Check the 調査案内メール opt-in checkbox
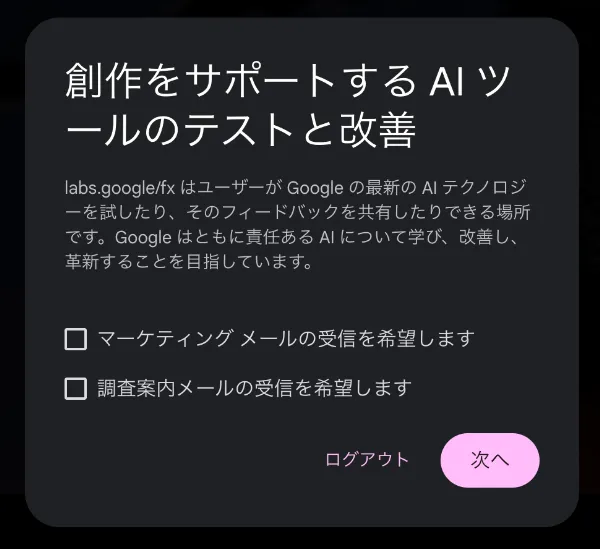600x549 pixels. (76, 388)
